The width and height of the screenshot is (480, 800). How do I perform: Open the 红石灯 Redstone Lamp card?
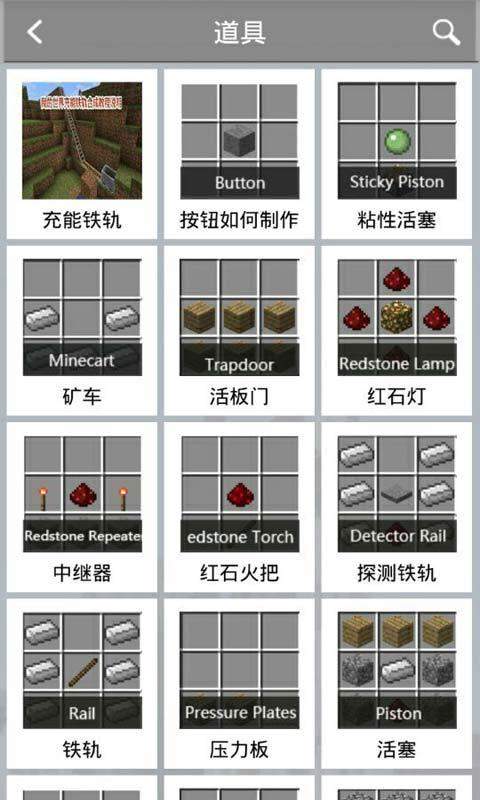pyautogui.click(x=396, y=331)
